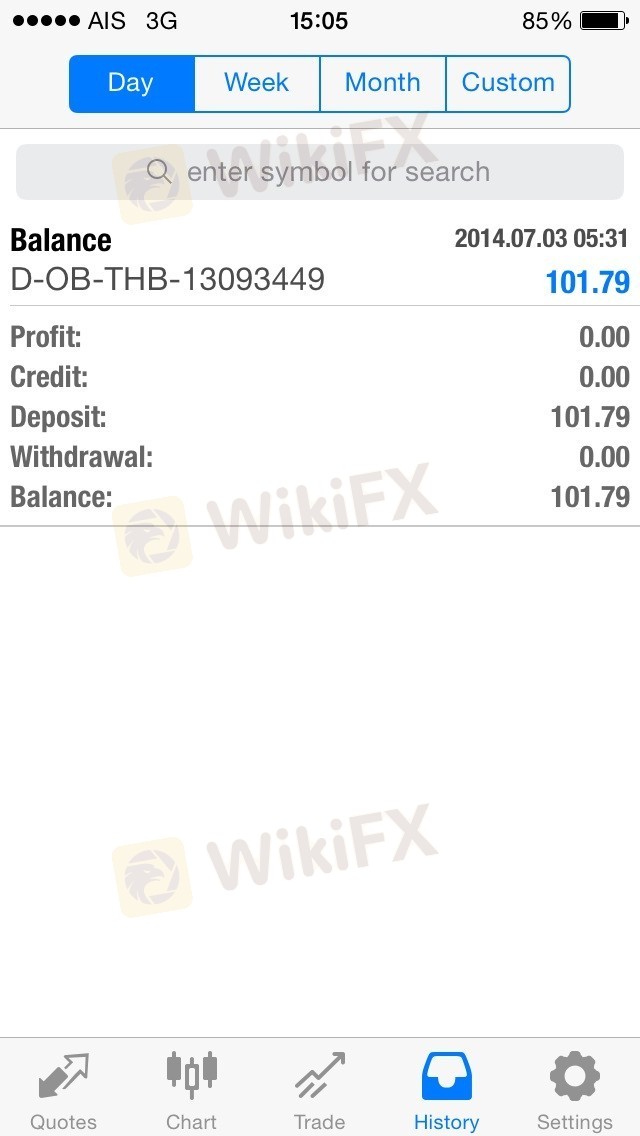The image size is (640, 1136).
Task: Switch to the Week period
Action: [257, 83]
